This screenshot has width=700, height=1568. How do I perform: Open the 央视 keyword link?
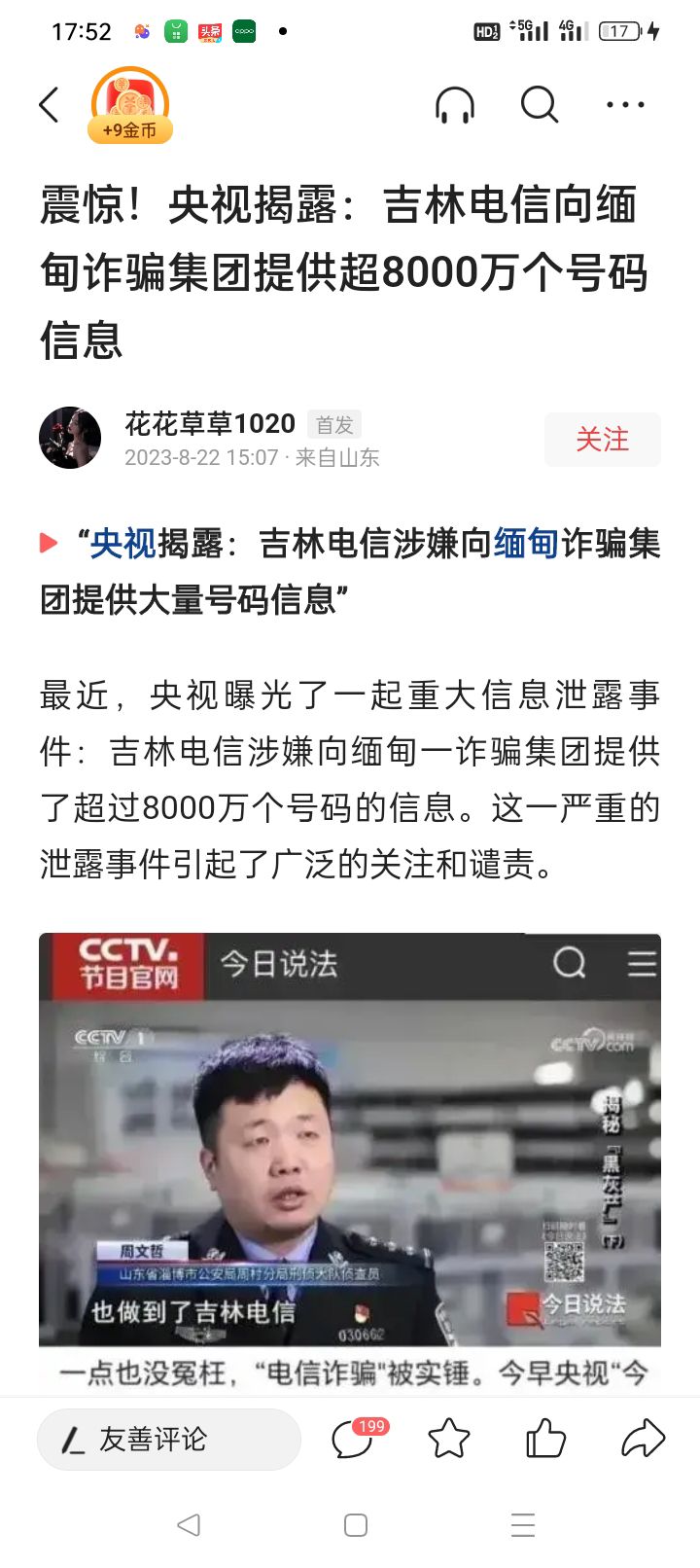pyautogui.click(x=122, y=544)
